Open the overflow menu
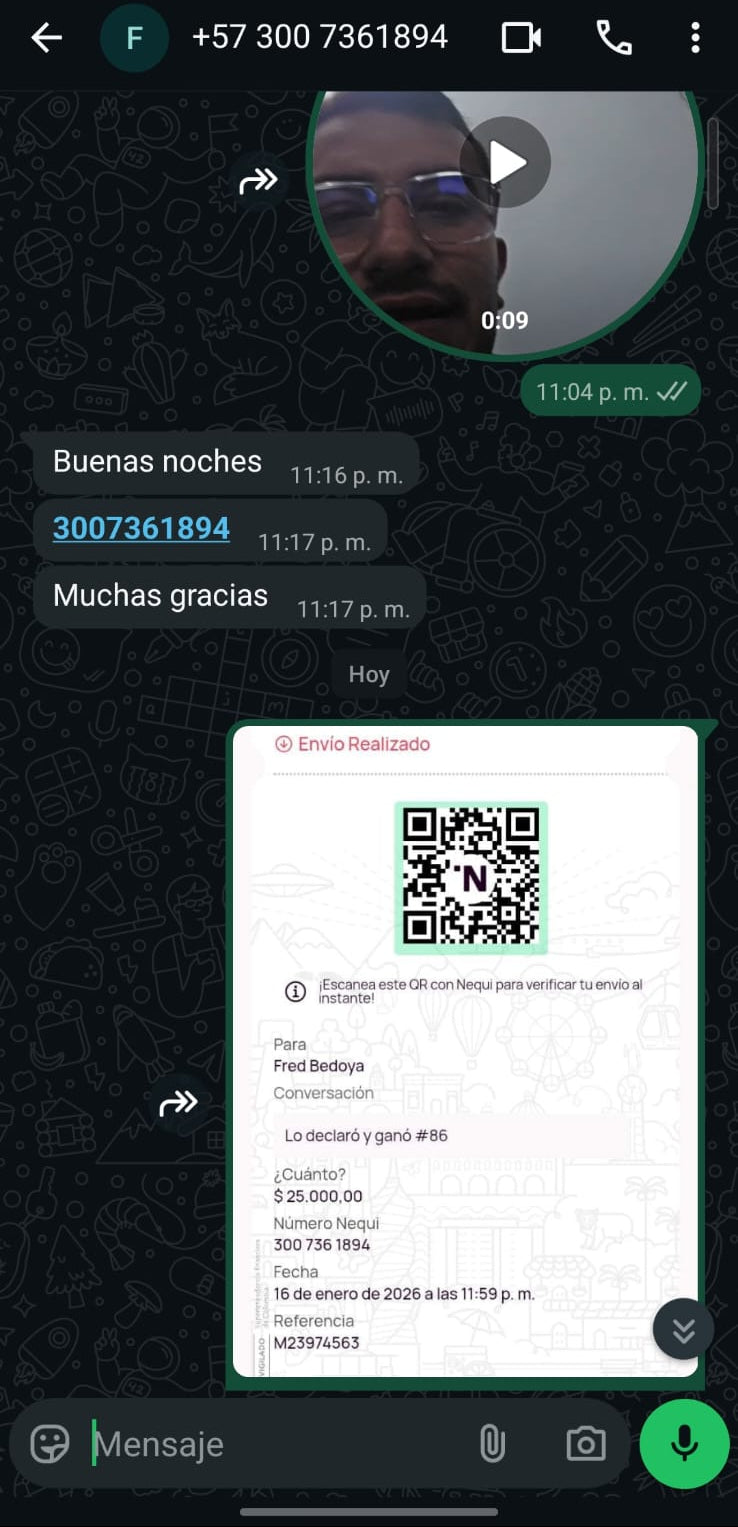This screenshot has width=738, height=1527. [x=695, y=38]
